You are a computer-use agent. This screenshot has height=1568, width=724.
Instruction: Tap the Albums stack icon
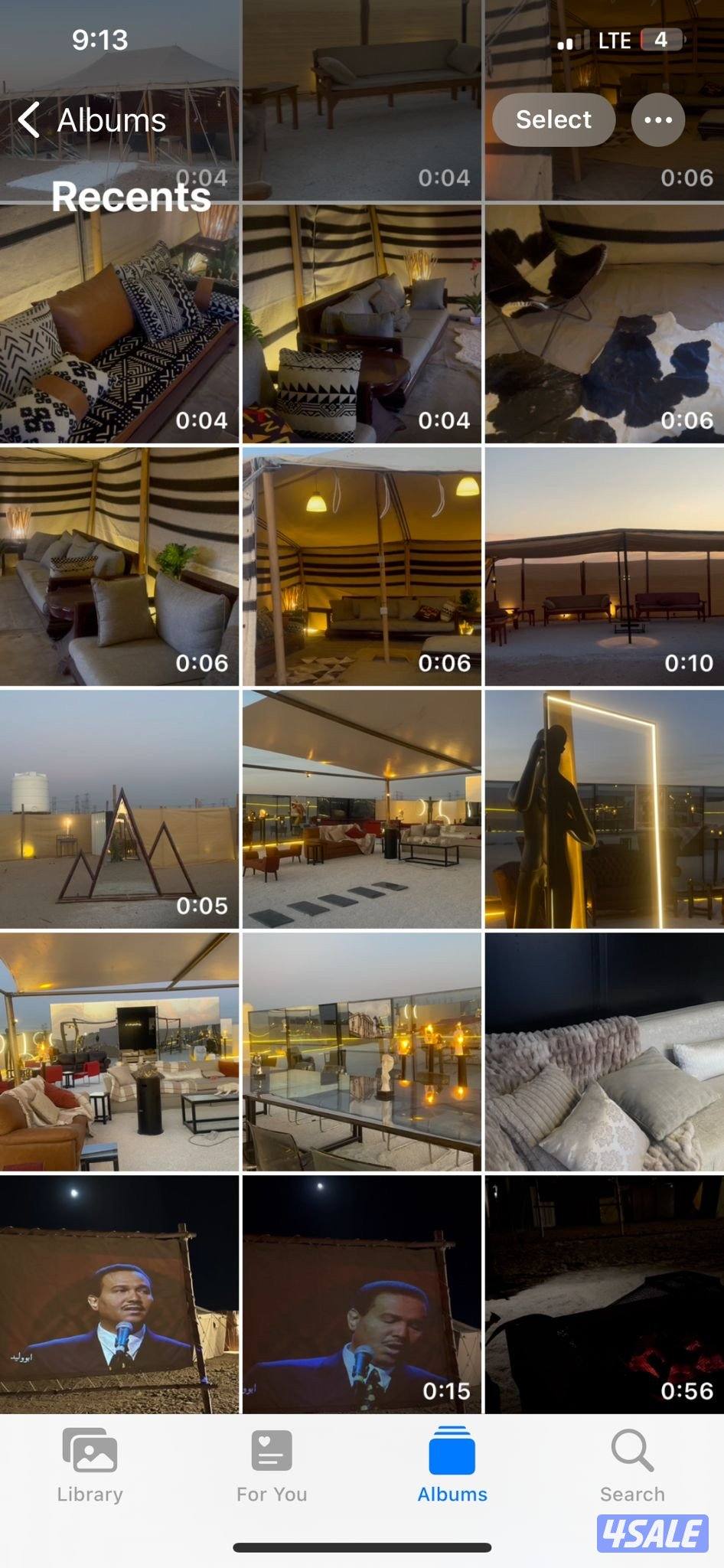pyautogui.click(x=452, y=1448)
